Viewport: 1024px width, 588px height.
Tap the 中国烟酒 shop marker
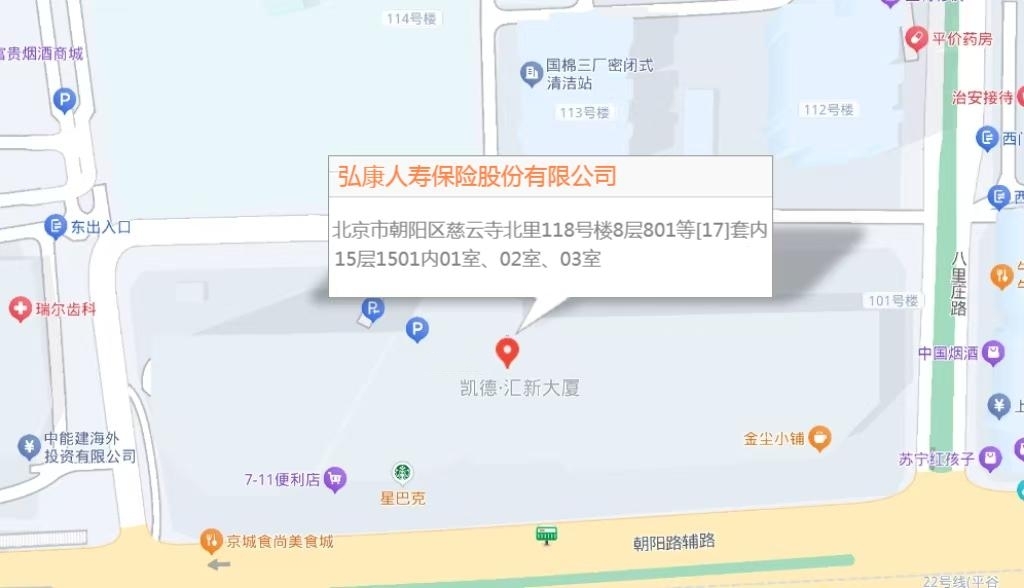click(x=993, y=352)
